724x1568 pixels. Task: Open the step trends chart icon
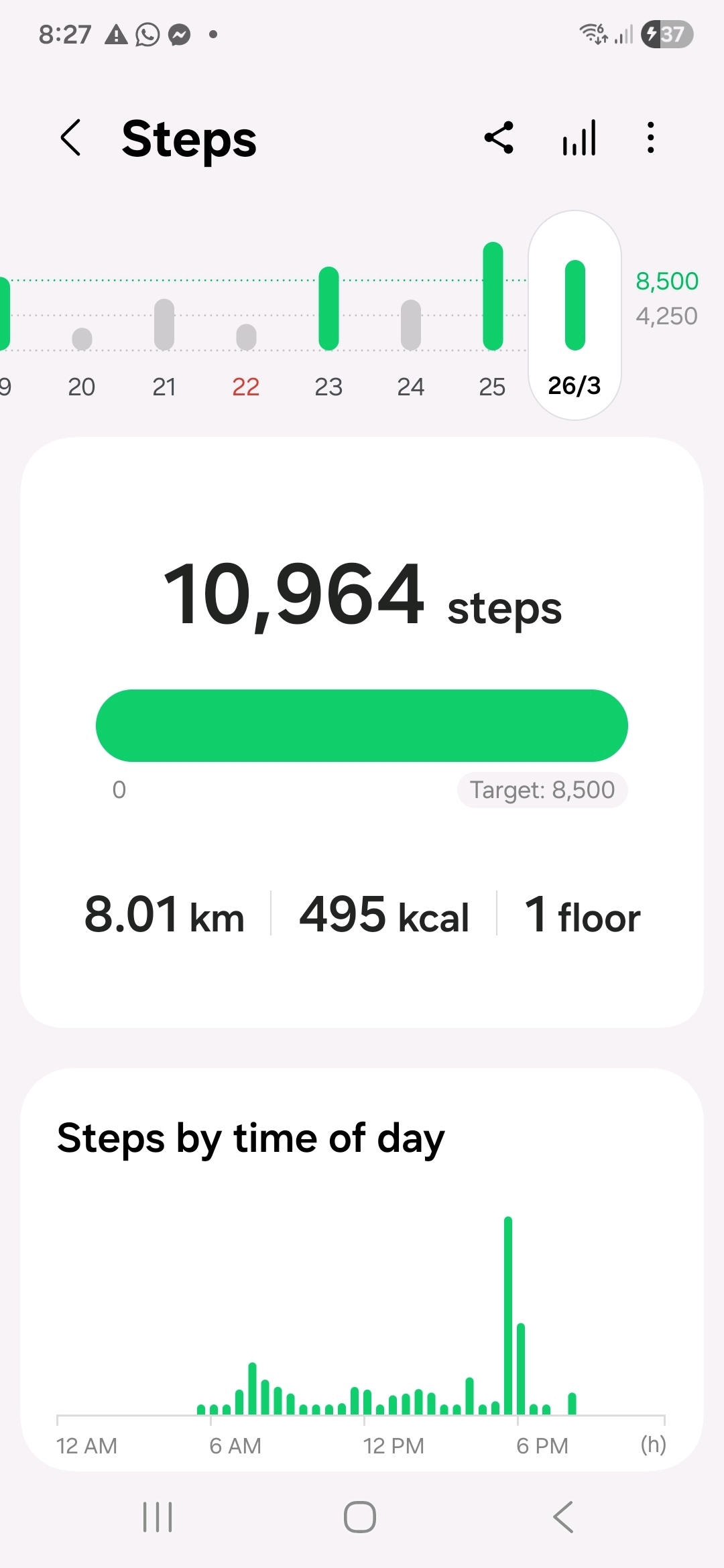(579, 138)
